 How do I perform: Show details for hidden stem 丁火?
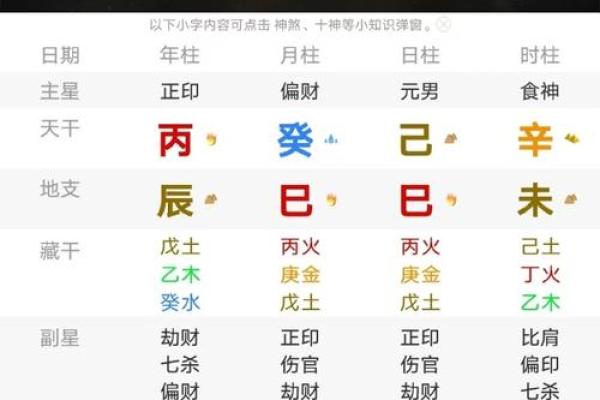point(540,275)
